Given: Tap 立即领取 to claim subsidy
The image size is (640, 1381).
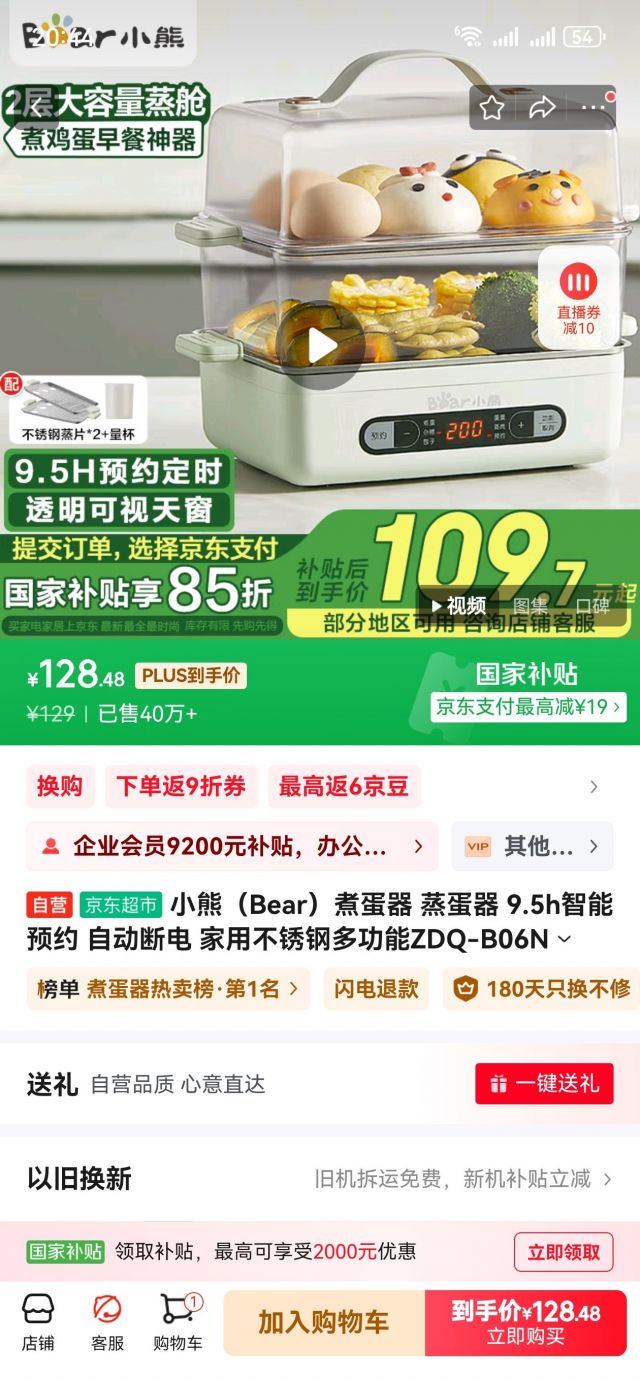Looking at the screenshot, I should 563,1251.
